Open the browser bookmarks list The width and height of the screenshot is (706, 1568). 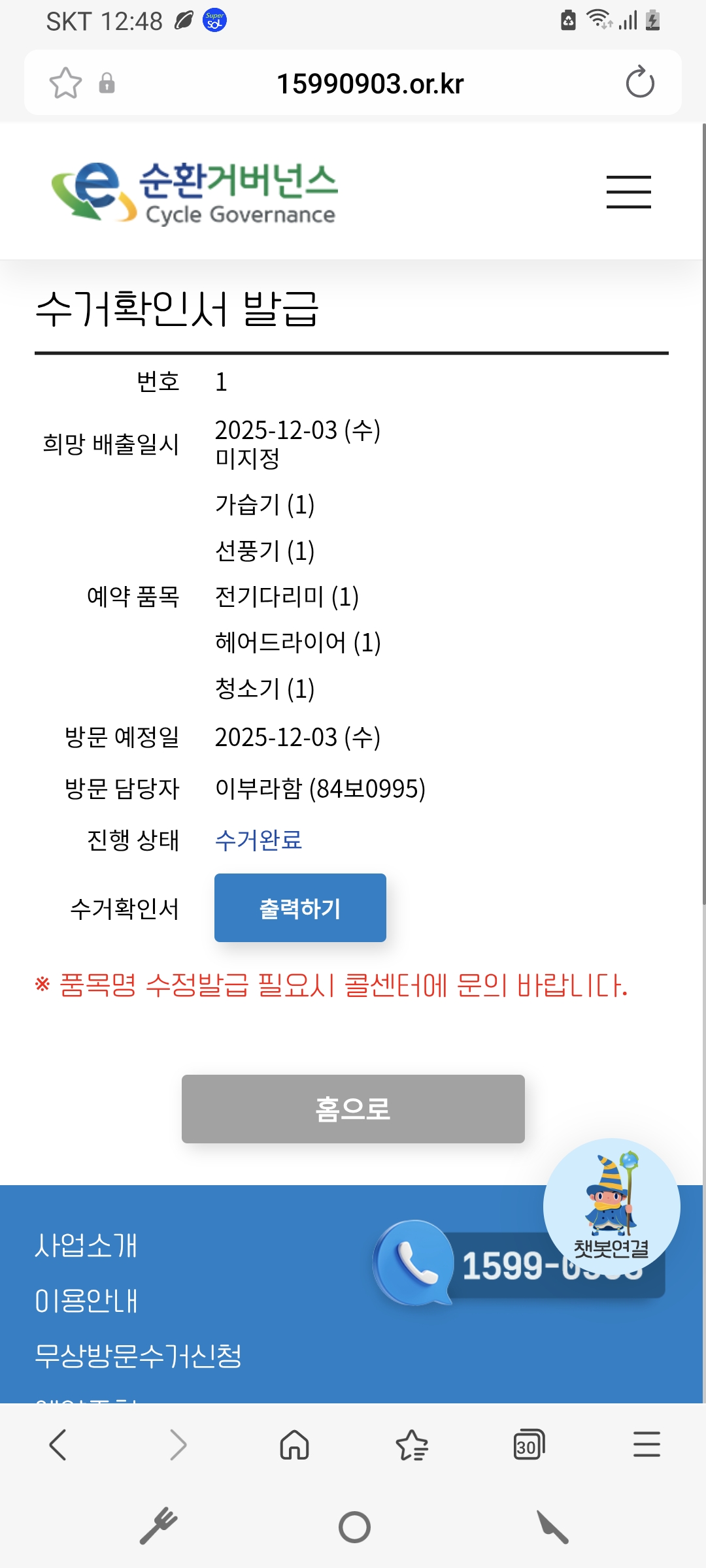412,1445
